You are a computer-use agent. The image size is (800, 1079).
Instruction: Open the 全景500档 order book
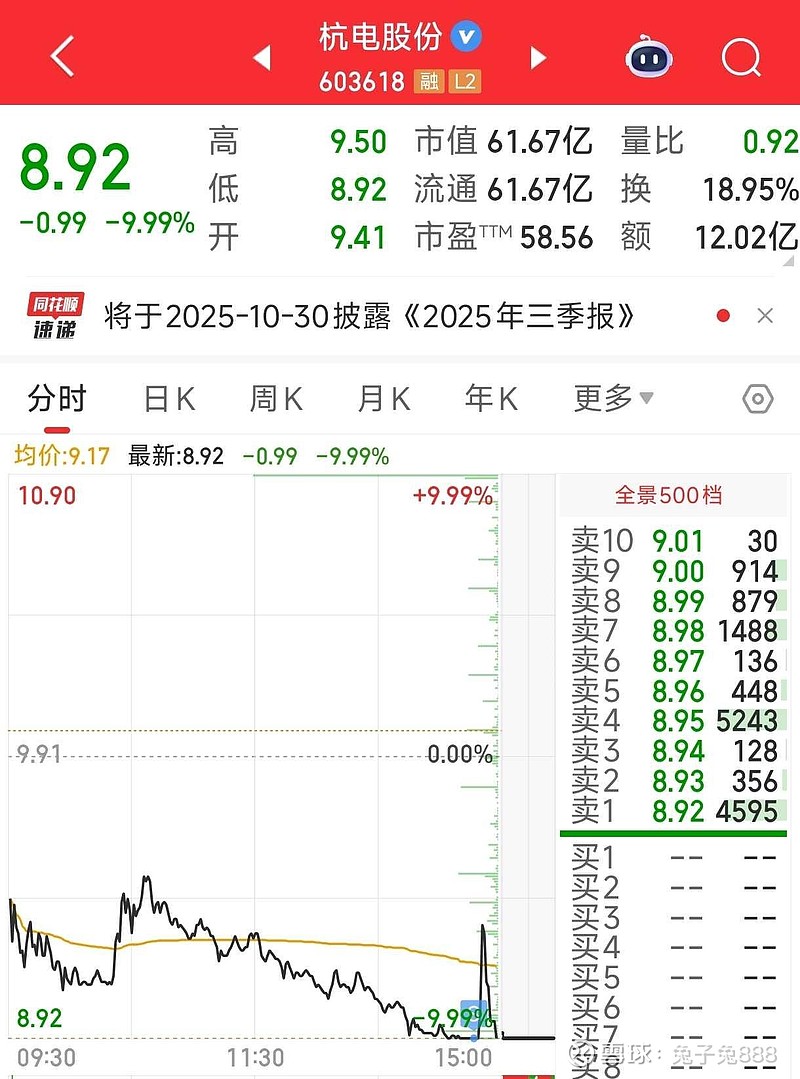point(668,495)
